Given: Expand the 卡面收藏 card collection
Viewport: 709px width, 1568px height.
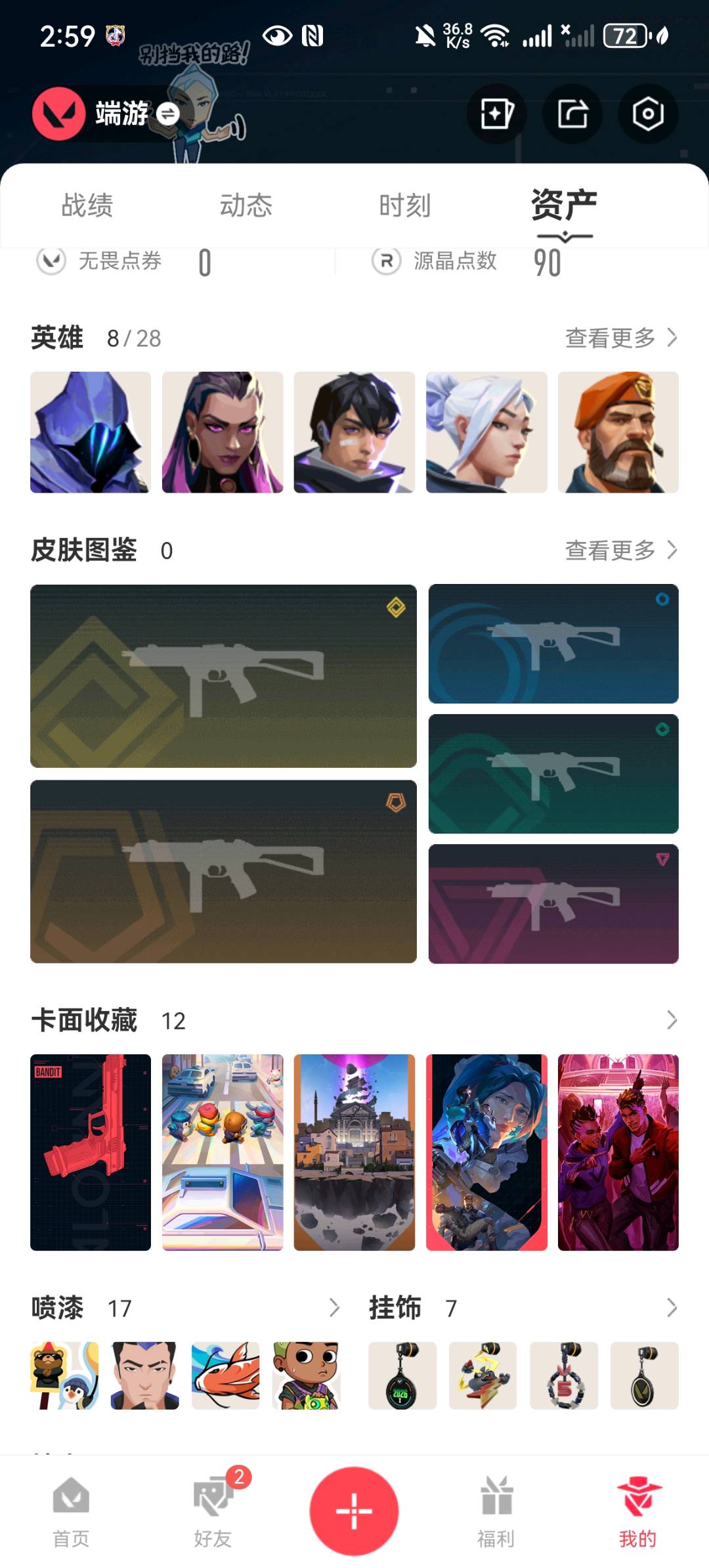Looking at the screenshot, I should coord(671,1020).
